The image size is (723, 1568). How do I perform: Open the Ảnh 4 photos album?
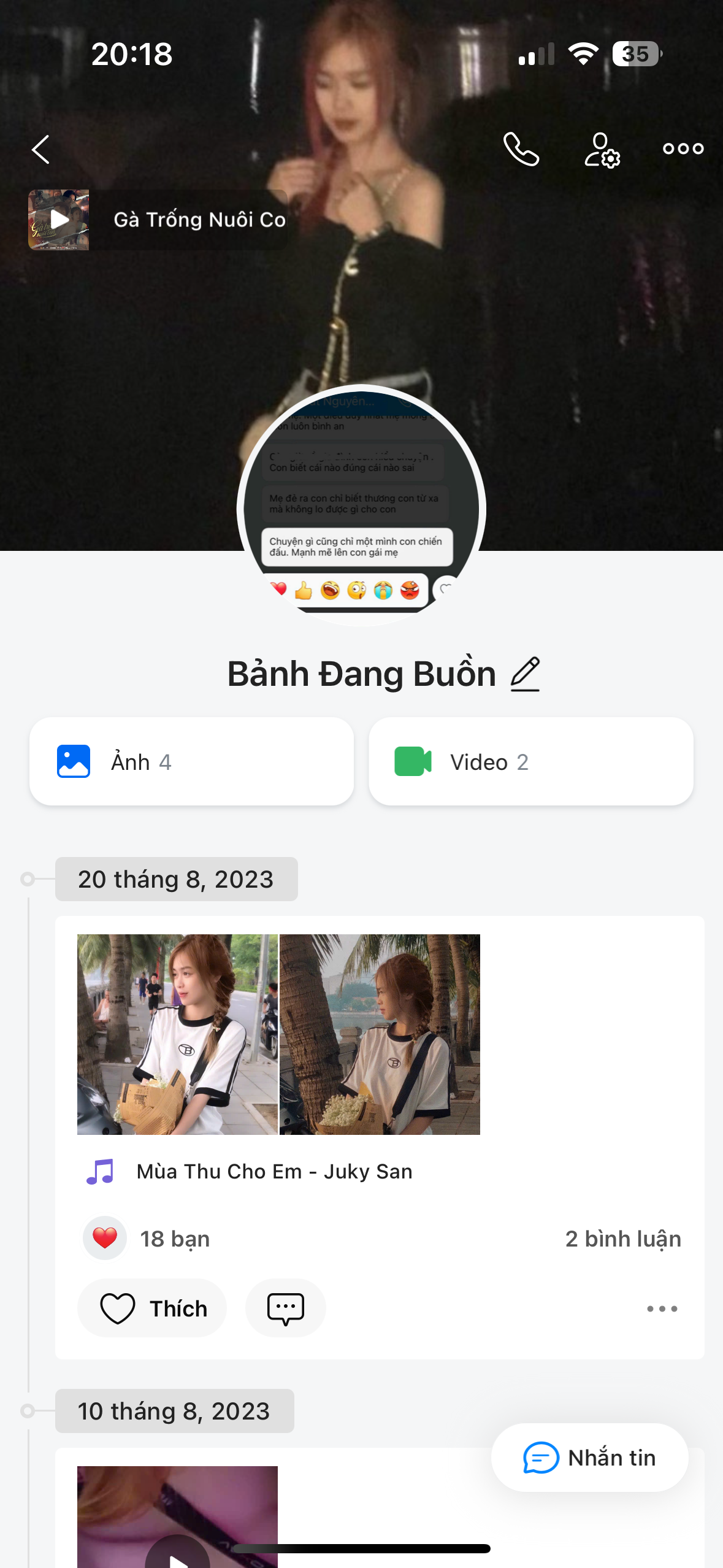[x=191, y=761]
